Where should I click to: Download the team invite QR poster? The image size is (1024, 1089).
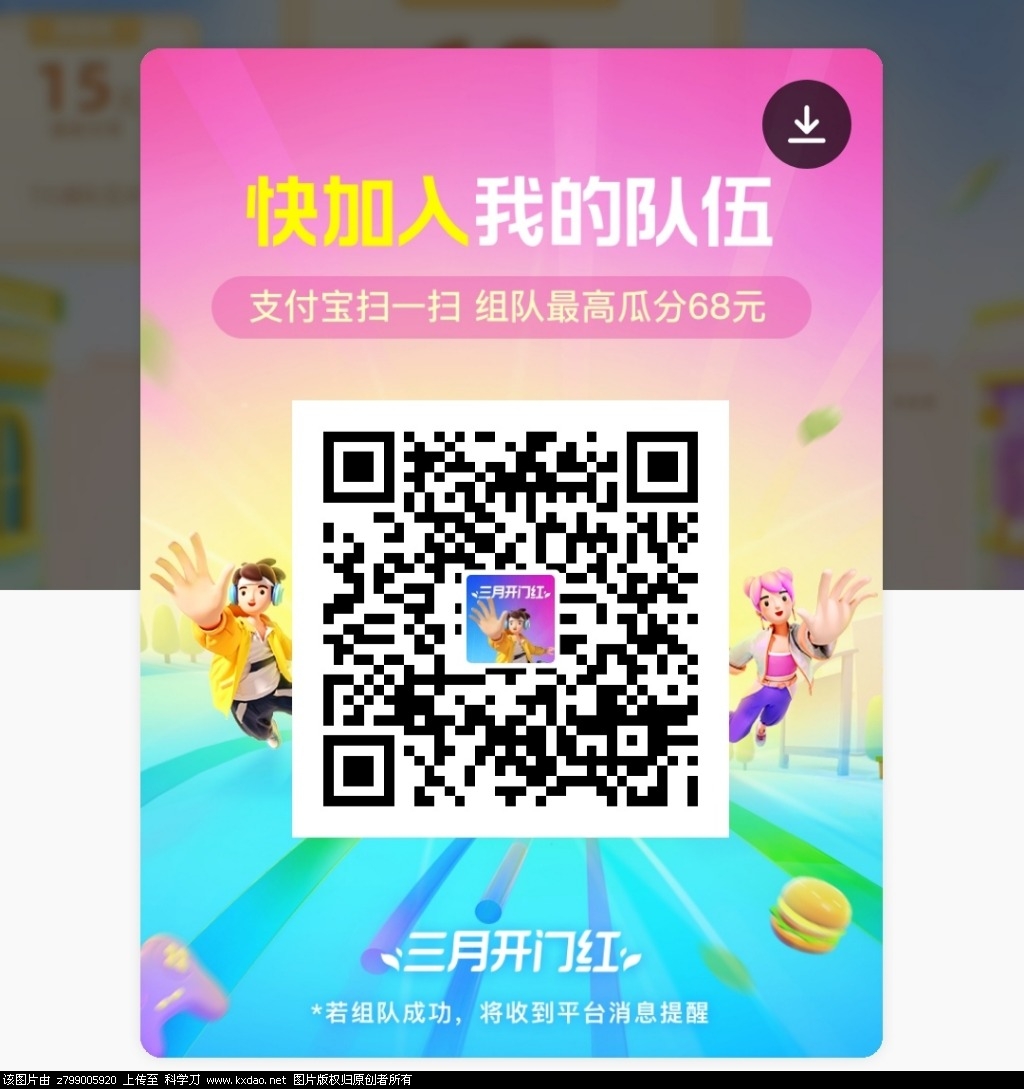806,124
